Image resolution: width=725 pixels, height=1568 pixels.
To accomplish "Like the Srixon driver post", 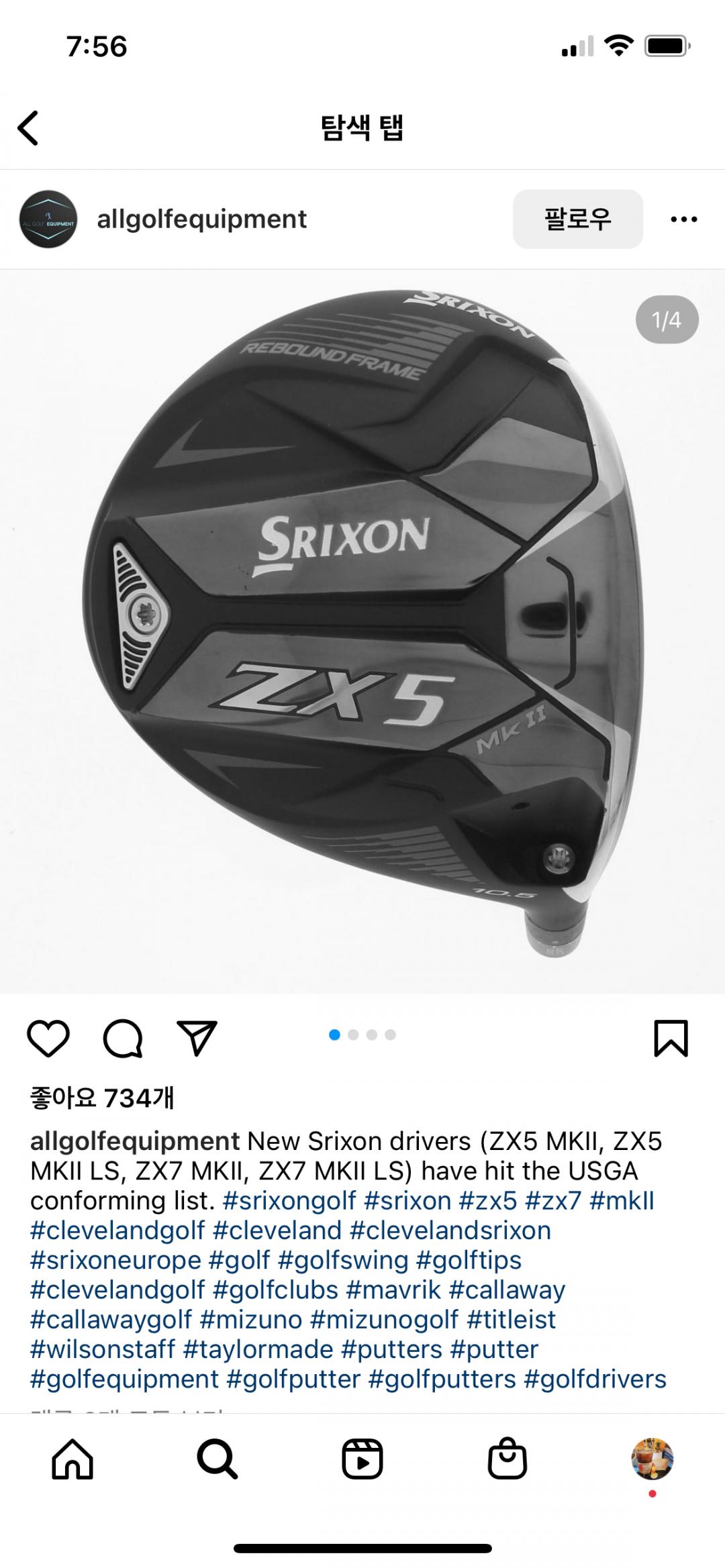I will (x=48, y=1039).
